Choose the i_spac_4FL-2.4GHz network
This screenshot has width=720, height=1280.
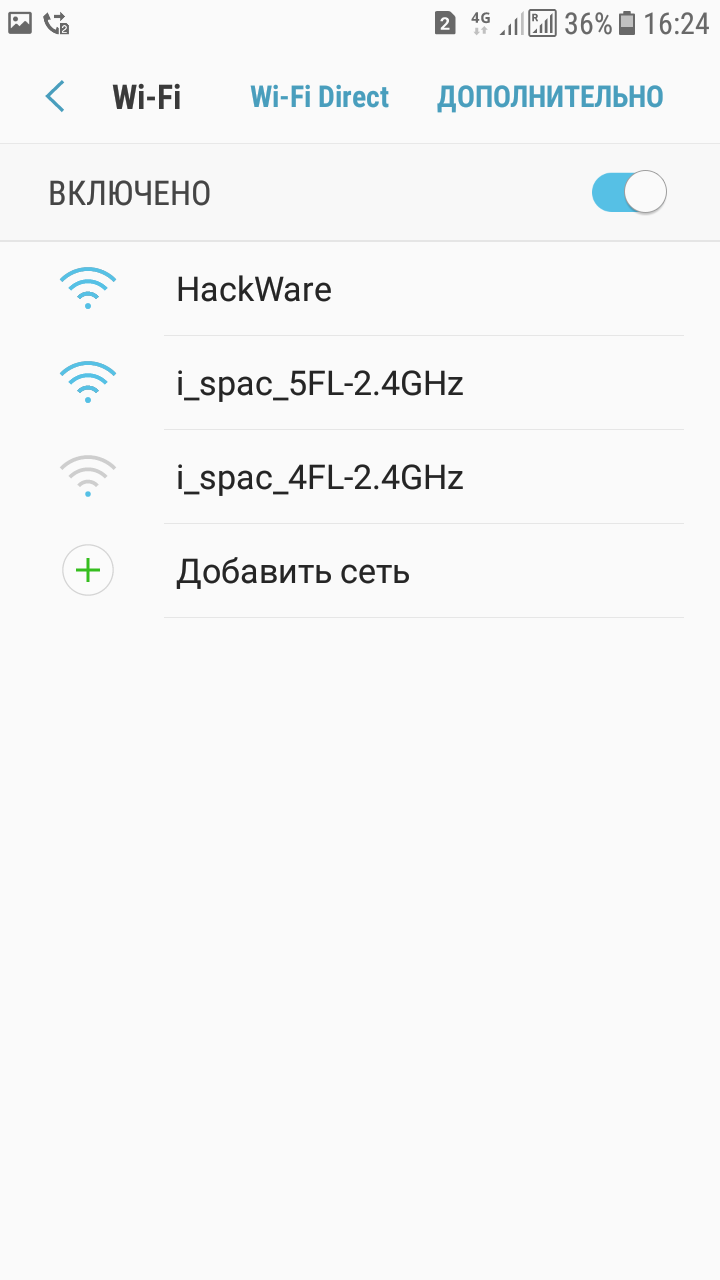(360, 477)
